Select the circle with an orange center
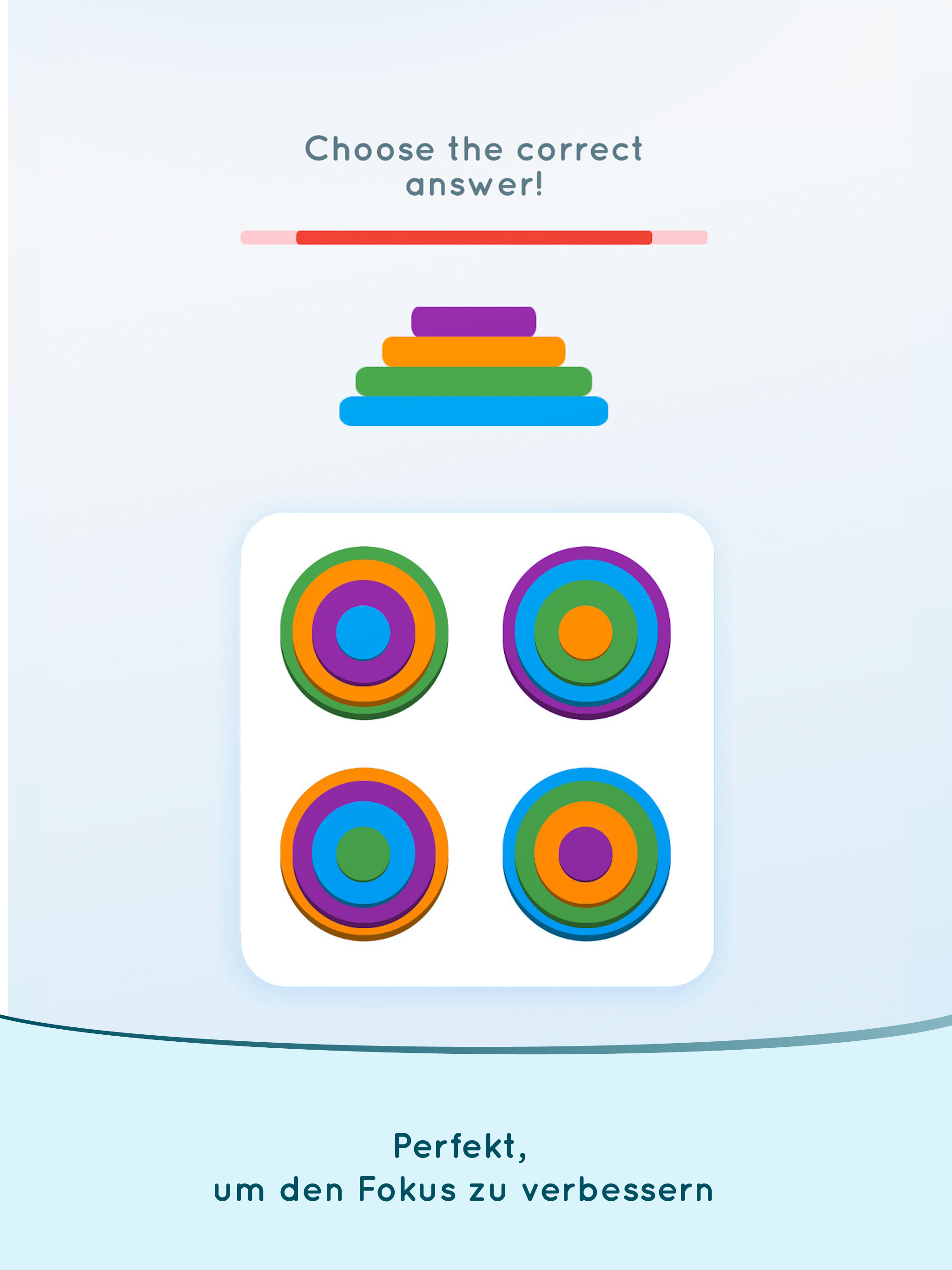Viewport: 952px width, 1270px height. pyautogui.click(x=586, y=632)
